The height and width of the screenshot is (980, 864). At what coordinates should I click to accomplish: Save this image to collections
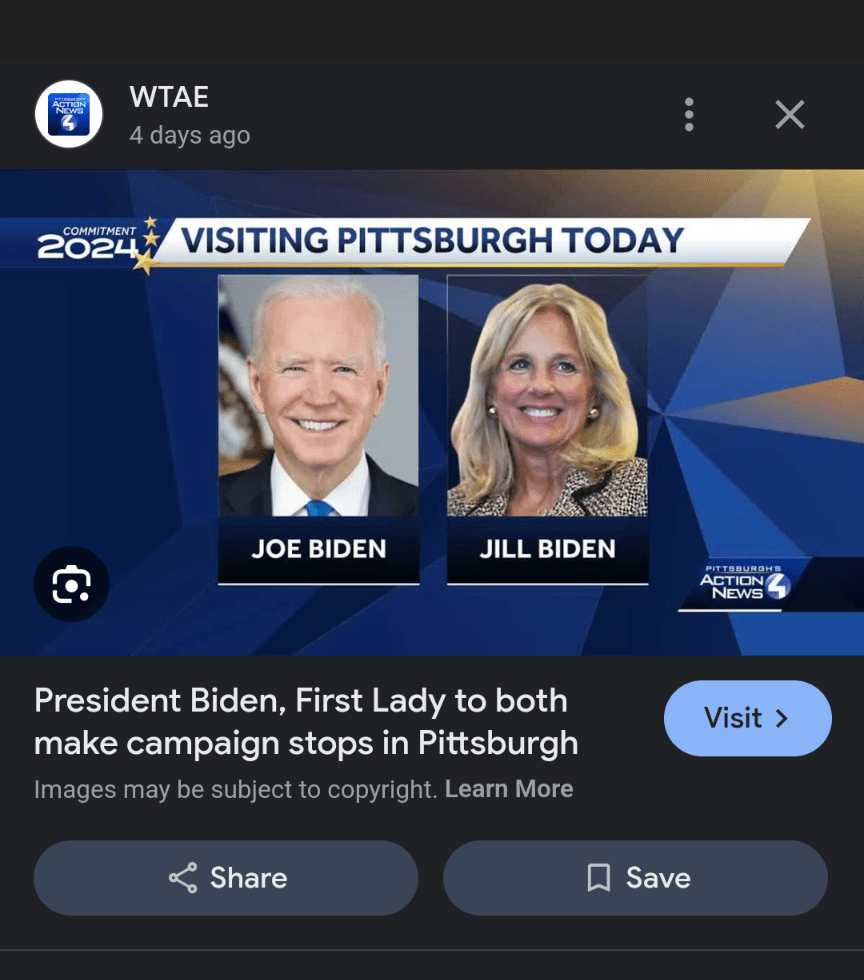tap(635, 878)
